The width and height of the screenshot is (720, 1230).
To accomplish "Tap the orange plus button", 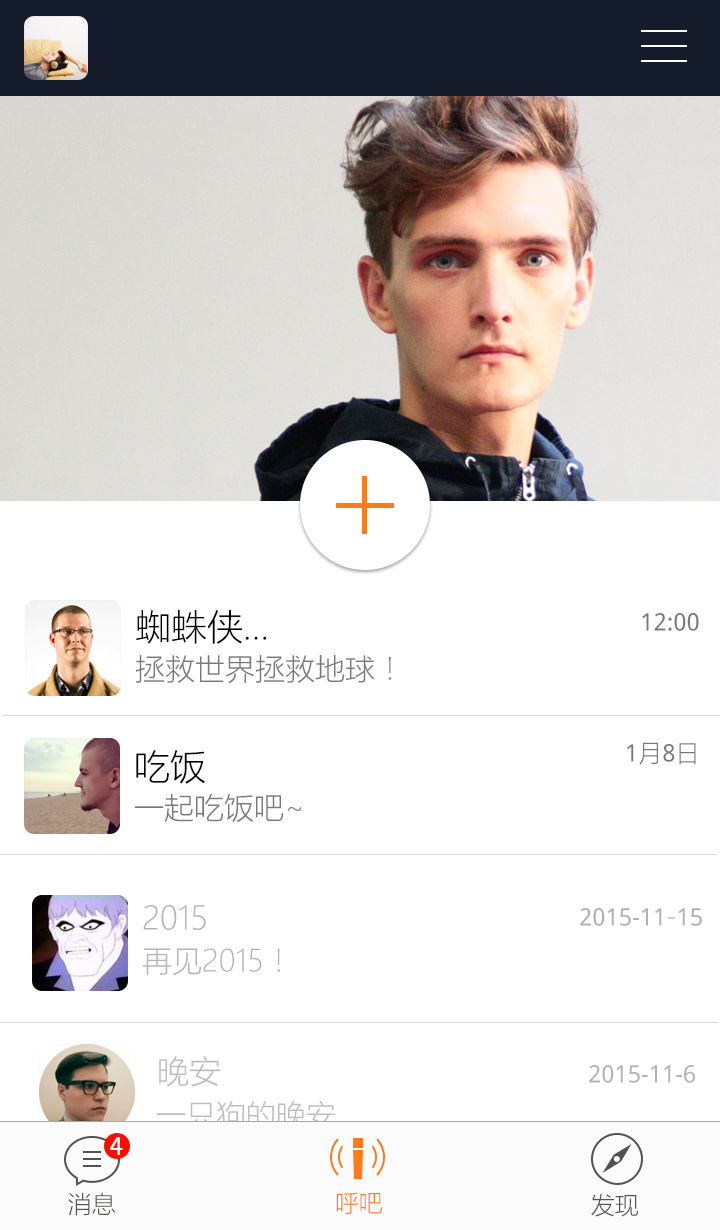I will 365,506.
